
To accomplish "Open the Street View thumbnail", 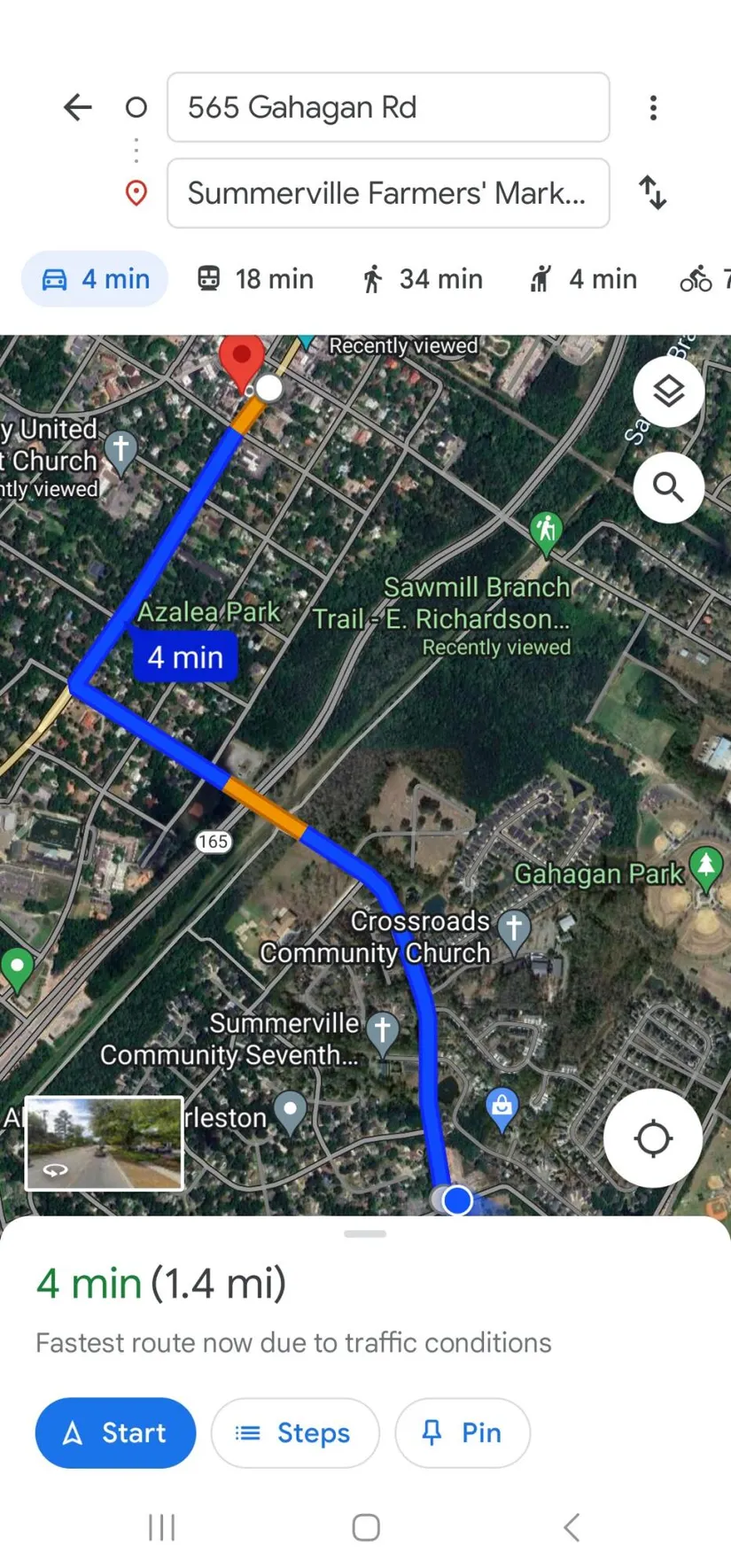I will [104, 1143].
